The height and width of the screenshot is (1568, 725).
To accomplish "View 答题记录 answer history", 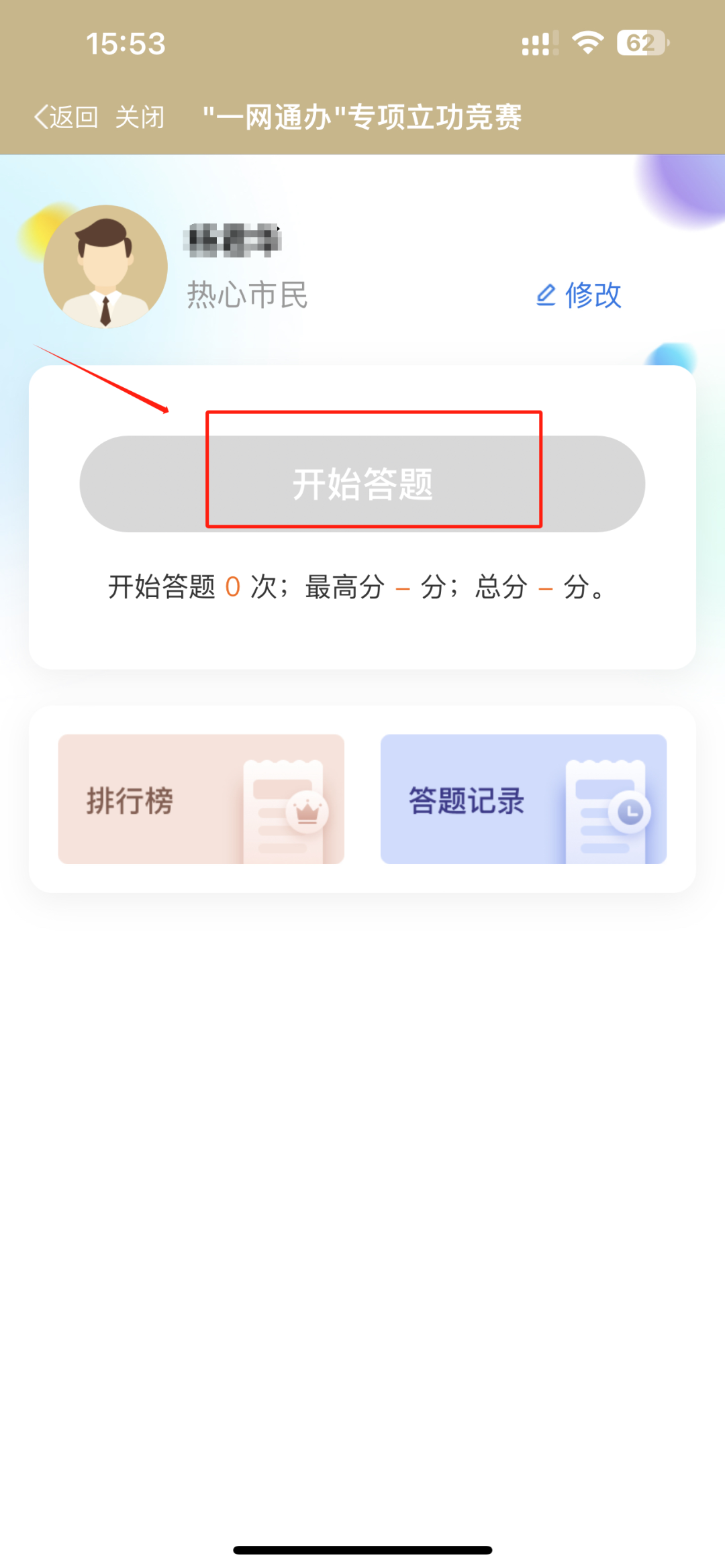I will (x=523, y=799).
